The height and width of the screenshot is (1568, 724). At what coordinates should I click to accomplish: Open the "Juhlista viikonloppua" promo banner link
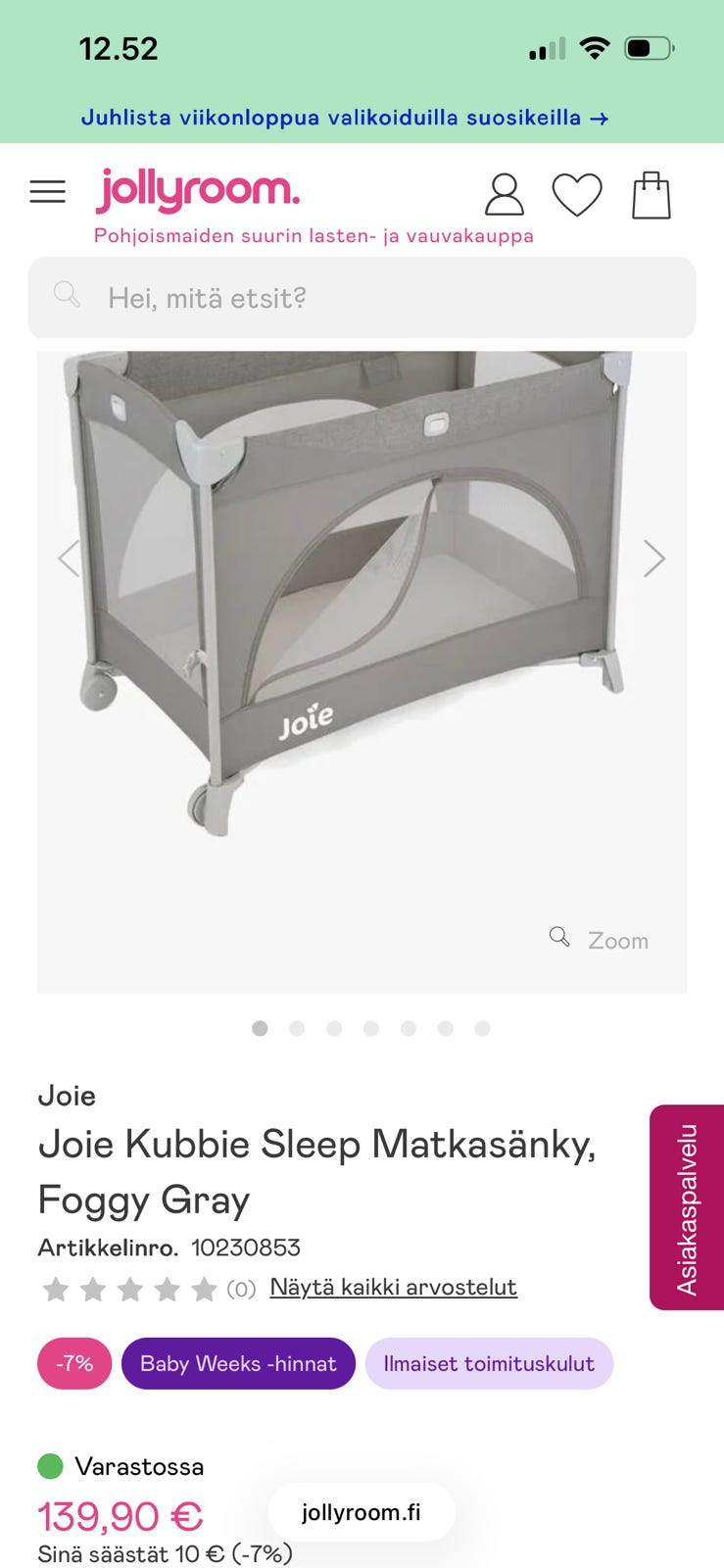[x=345, y=118]
